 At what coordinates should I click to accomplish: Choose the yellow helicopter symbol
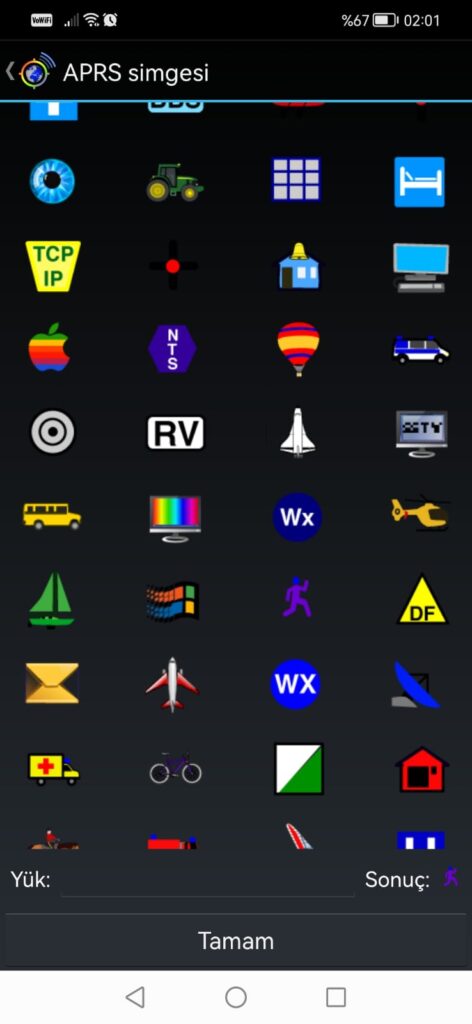point(419,513)
